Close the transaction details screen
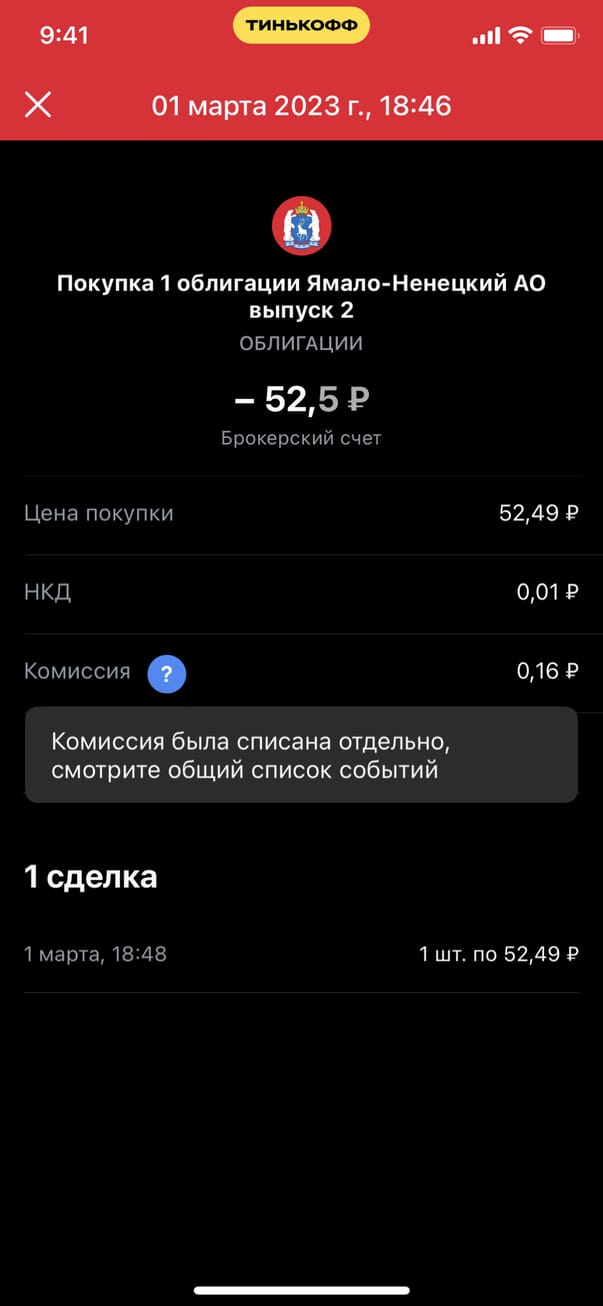The height and width of the screenshot is (1306, 603). tap(38, 105)
